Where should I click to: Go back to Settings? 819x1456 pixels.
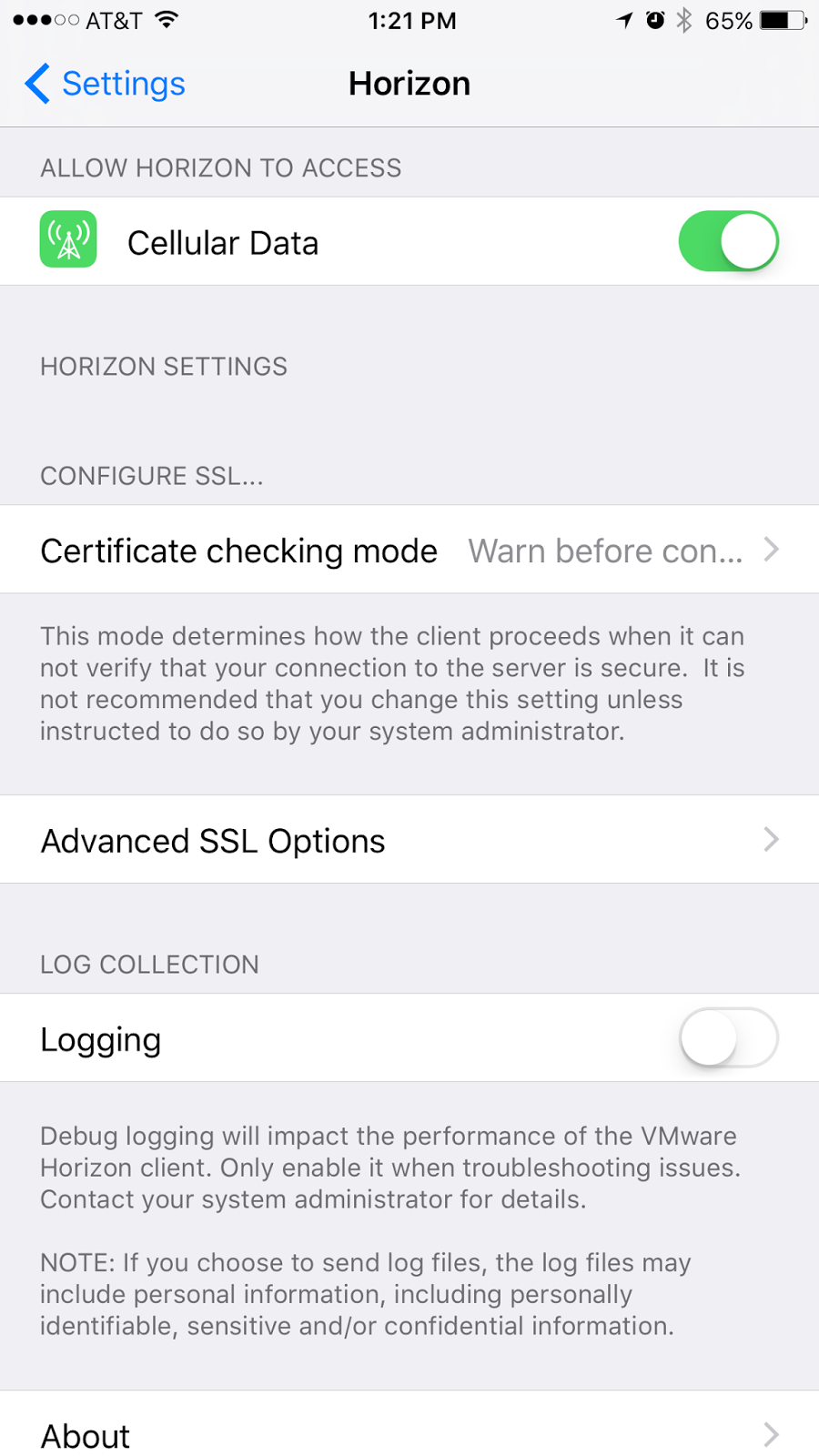click(x=105, y=84)
